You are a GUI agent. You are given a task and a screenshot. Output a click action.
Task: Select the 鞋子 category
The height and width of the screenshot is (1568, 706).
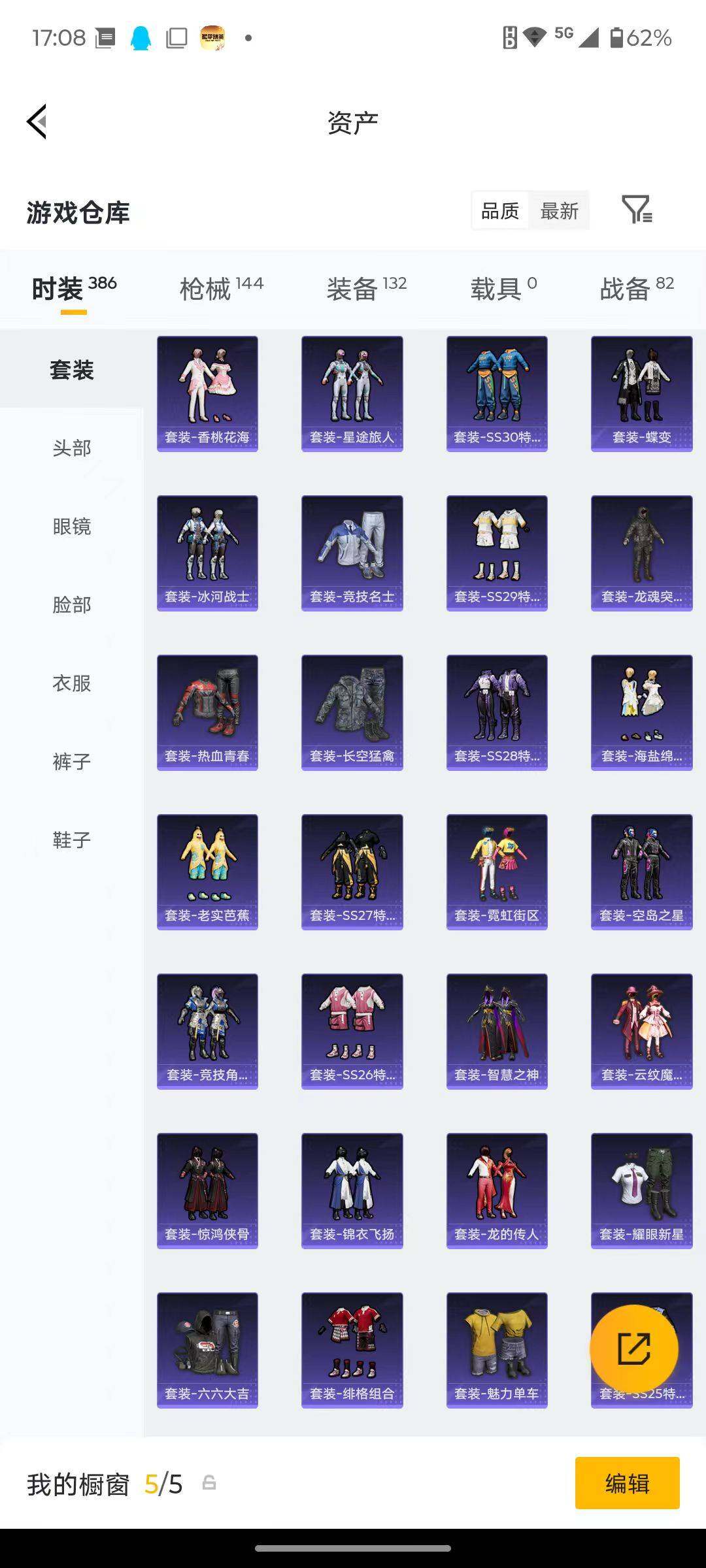point(72,840)
